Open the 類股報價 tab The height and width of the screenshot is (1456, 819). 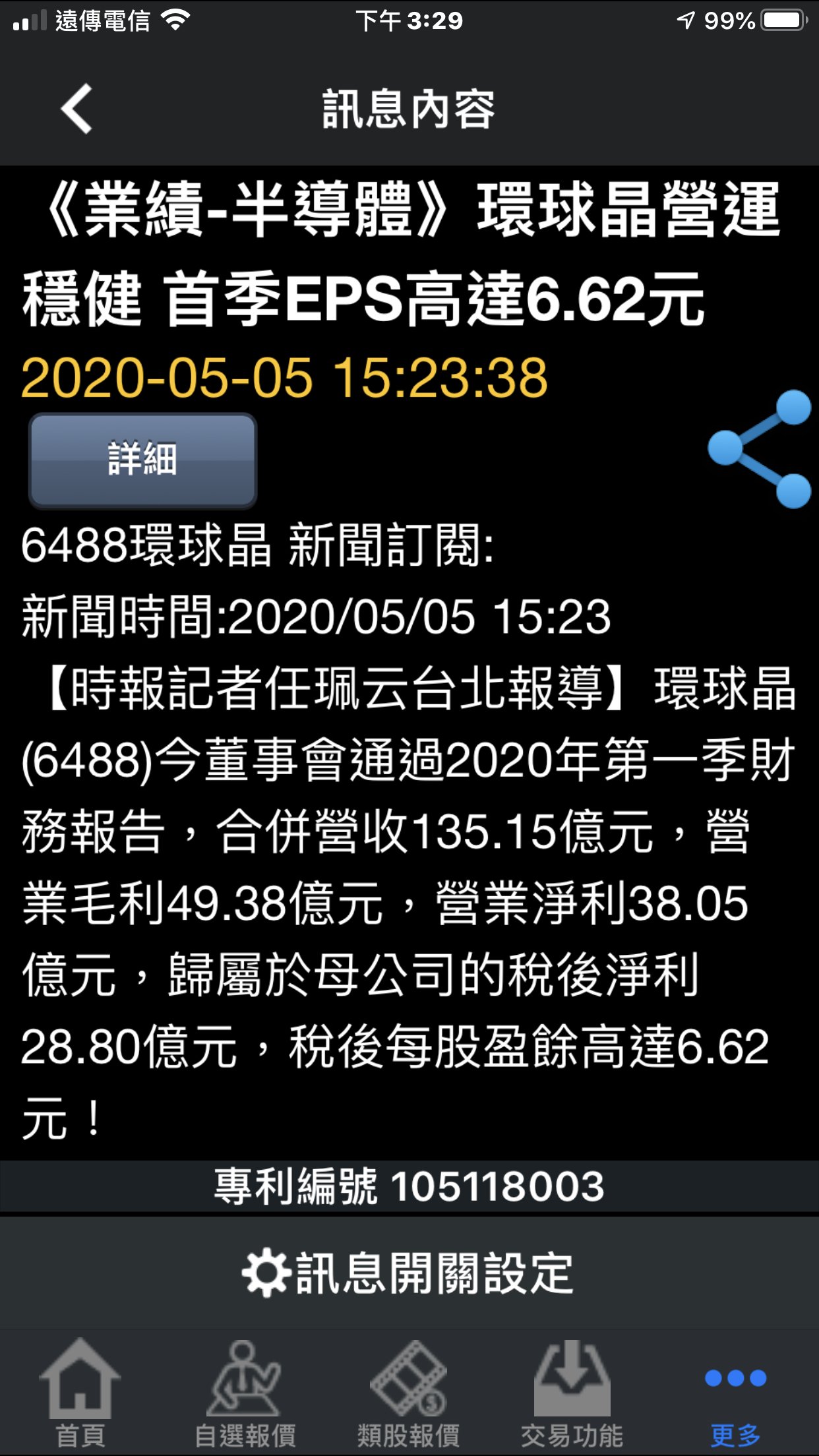(x=409, y=1393)
